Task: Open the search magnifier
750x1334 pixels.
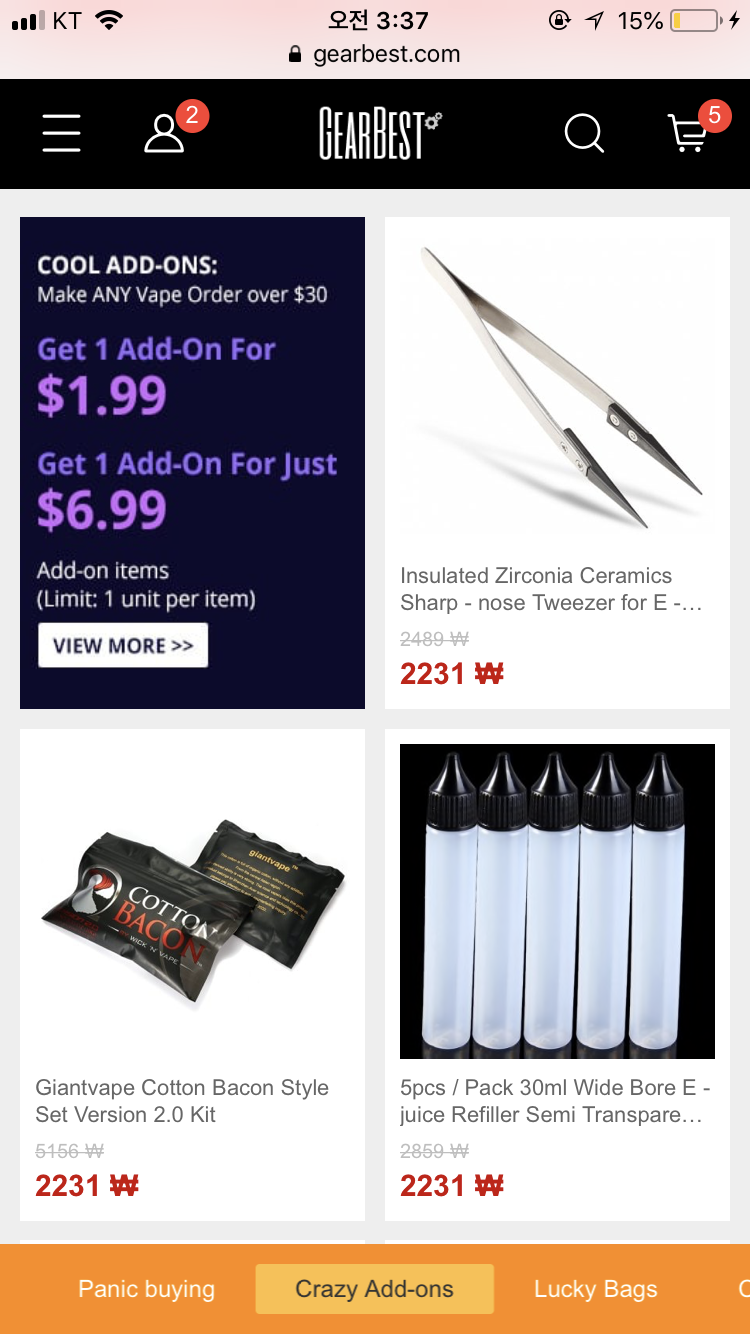Action: click(584, 133)
